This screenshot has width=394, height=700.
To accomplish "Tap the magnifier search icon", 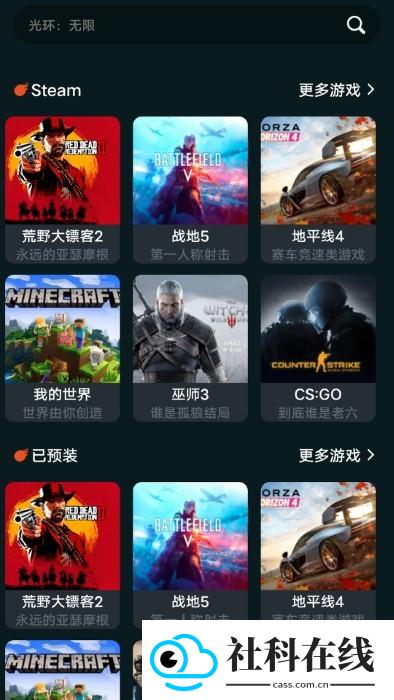I will click(x=356, y=25).
